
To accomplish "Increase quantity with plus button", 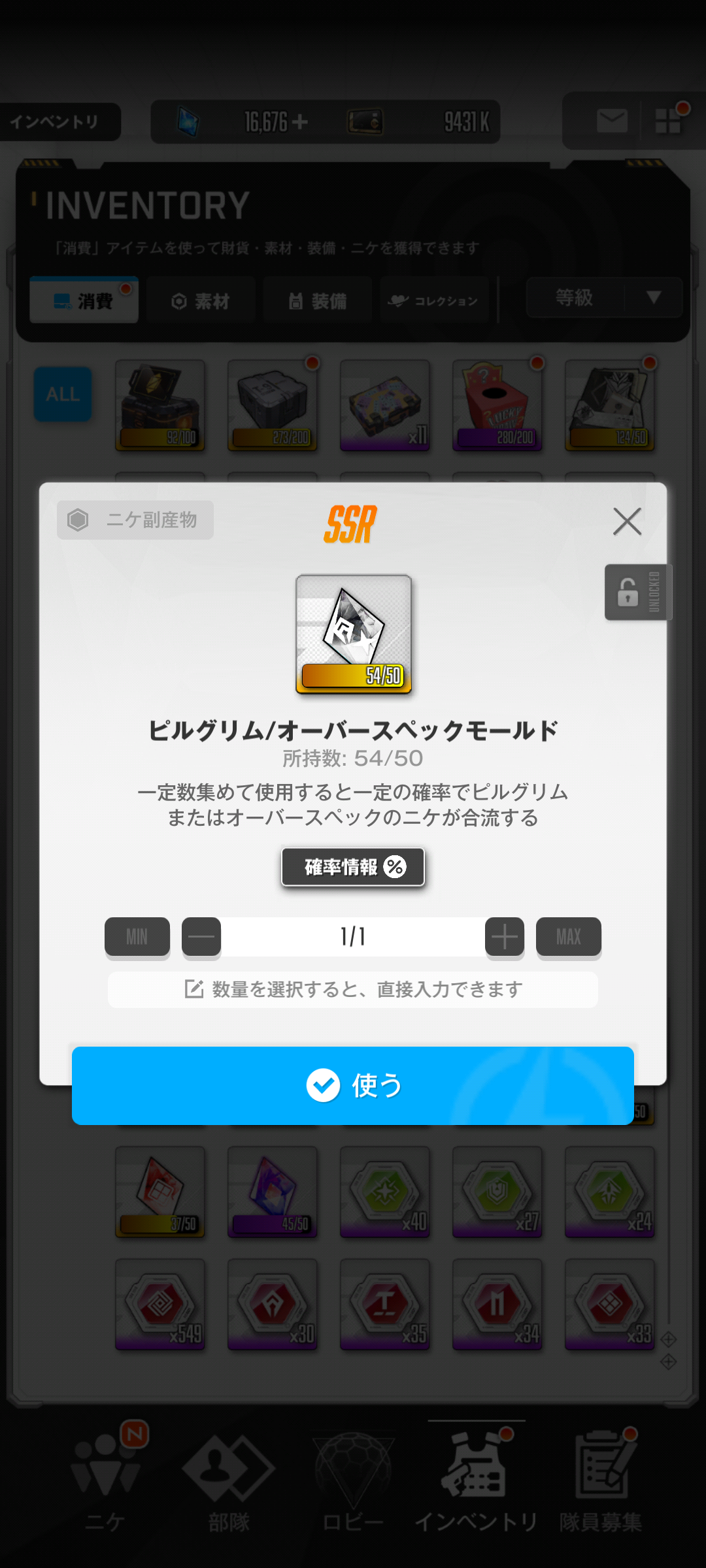I will [x=504, y=937].
